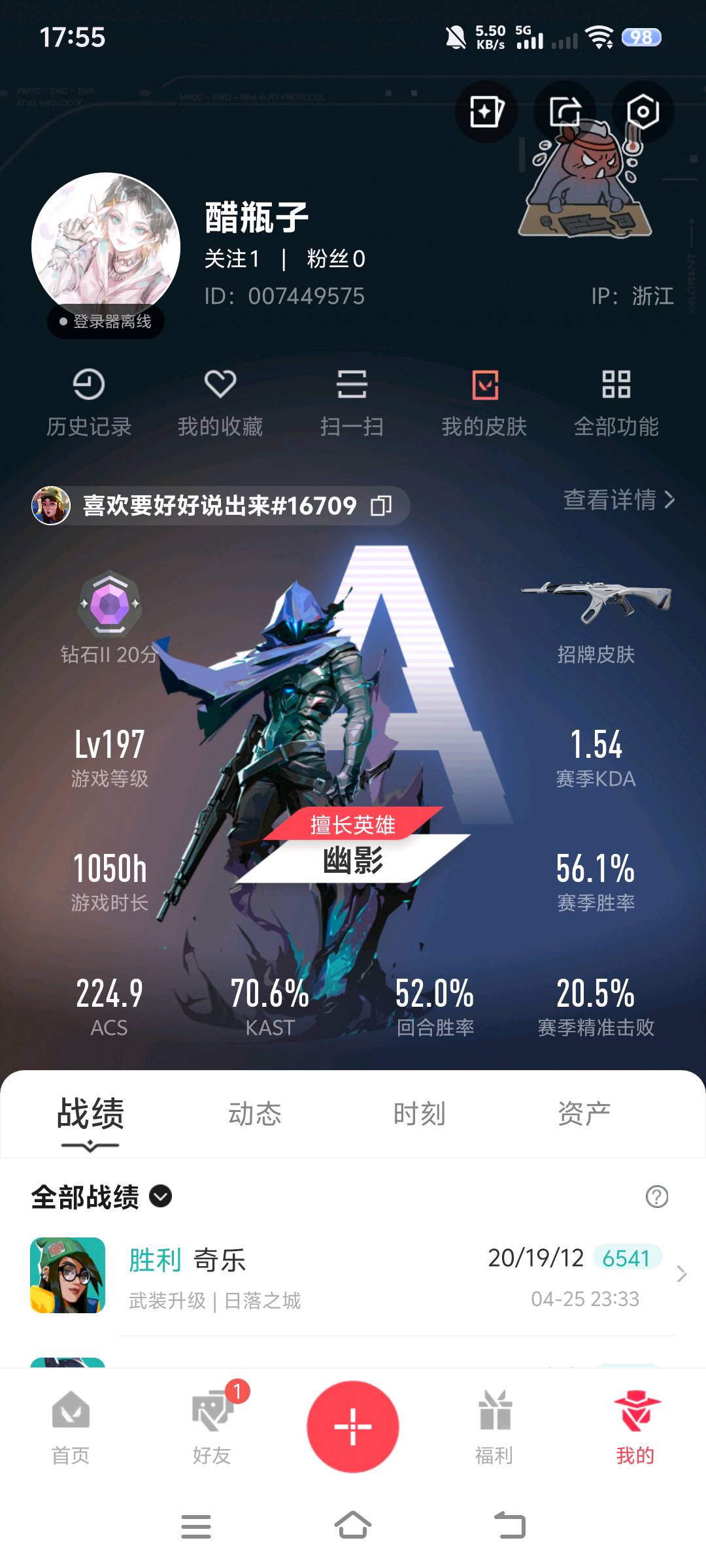
Task: Open the help question mark icon
Action: point(656,1196)
